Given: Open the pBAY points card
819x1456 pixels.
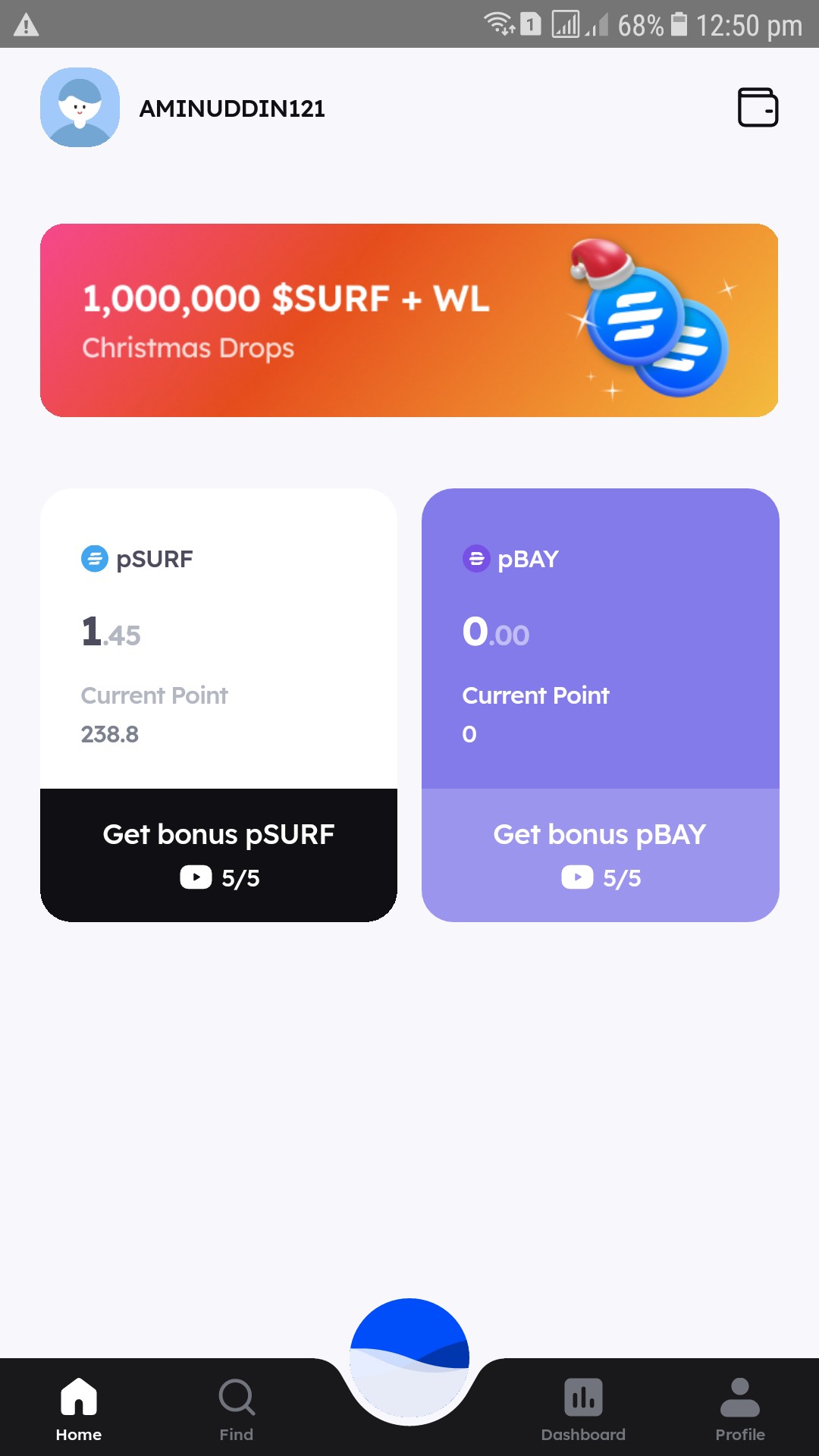Looking at the screenshot, I should tap(600, 639).
